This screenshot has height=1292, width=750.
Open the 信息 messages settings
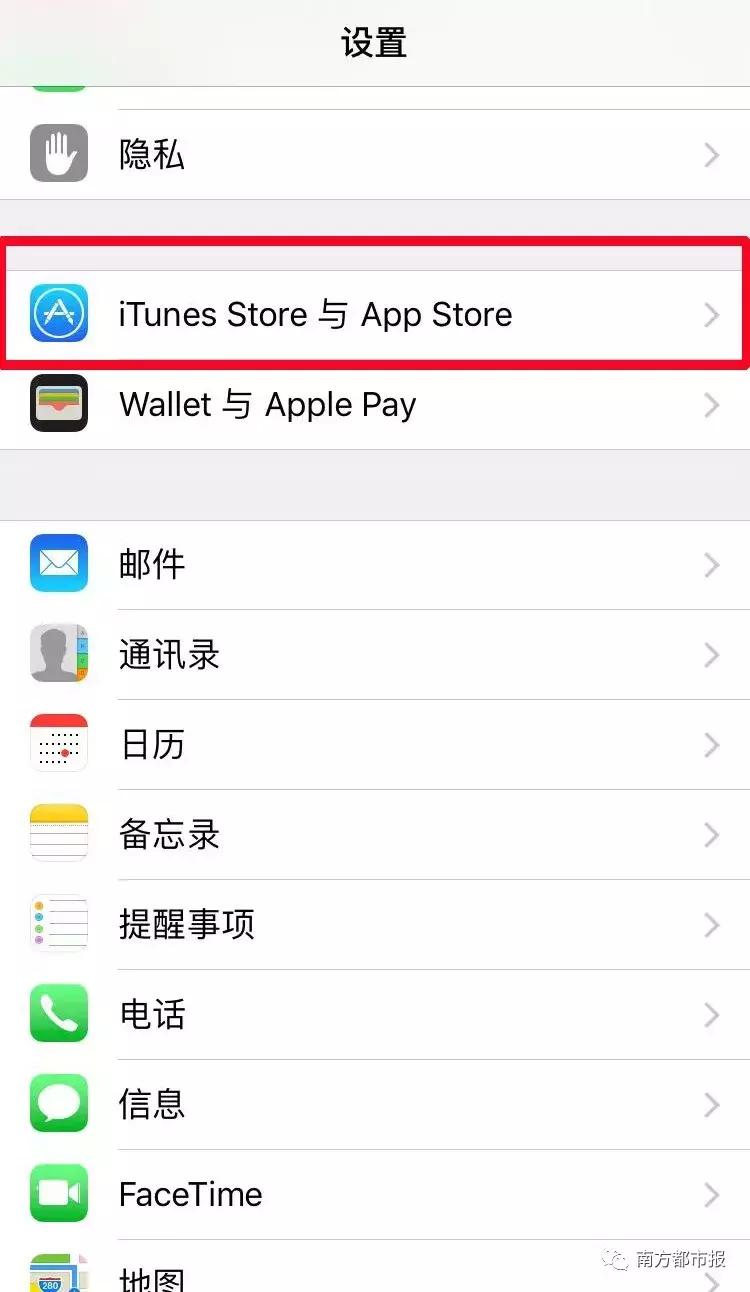pyautogui.click(x=375, y=1105)
